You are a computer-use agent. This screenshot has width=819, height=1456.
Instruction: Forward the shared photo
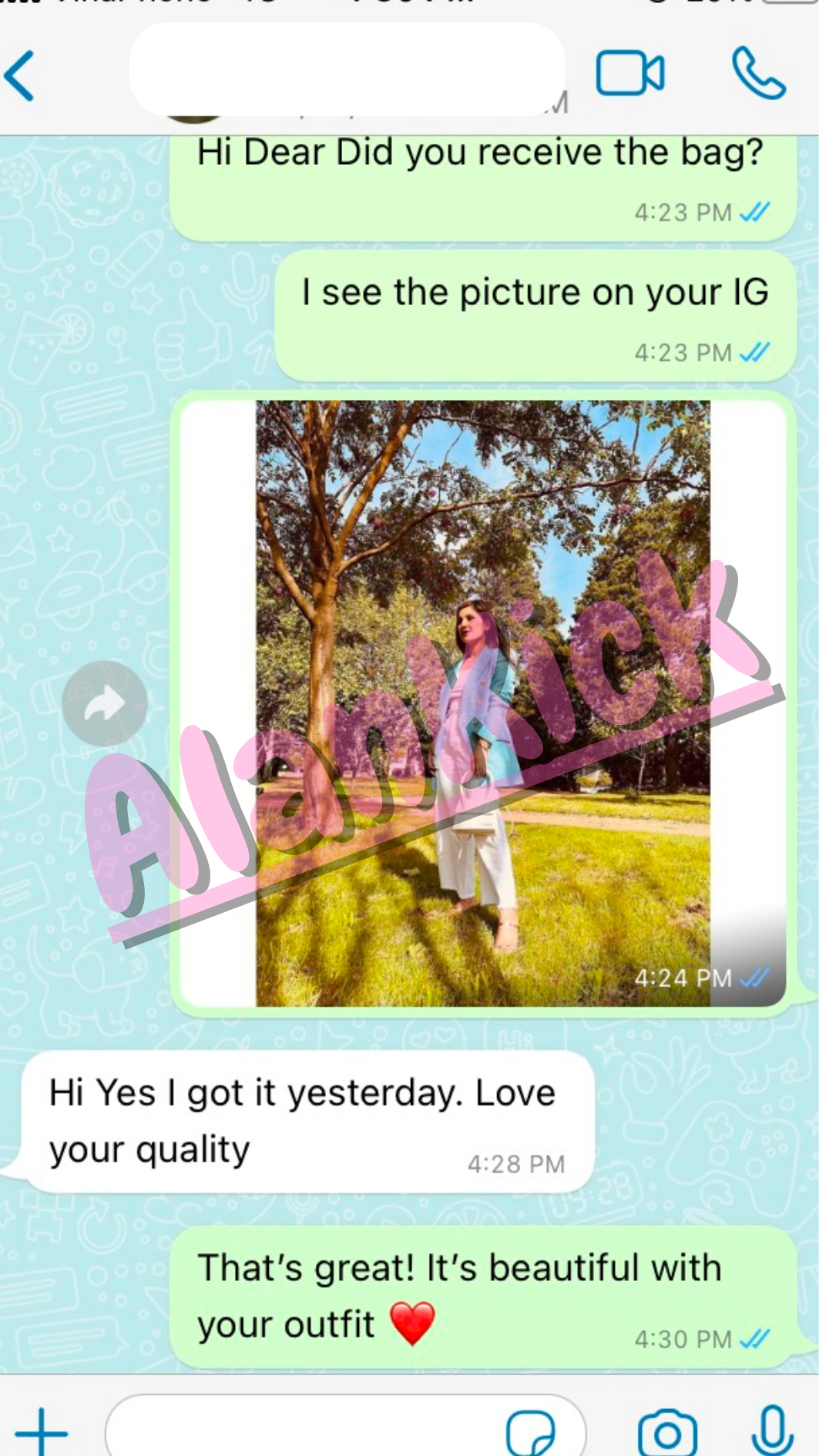tap(105, 703)
